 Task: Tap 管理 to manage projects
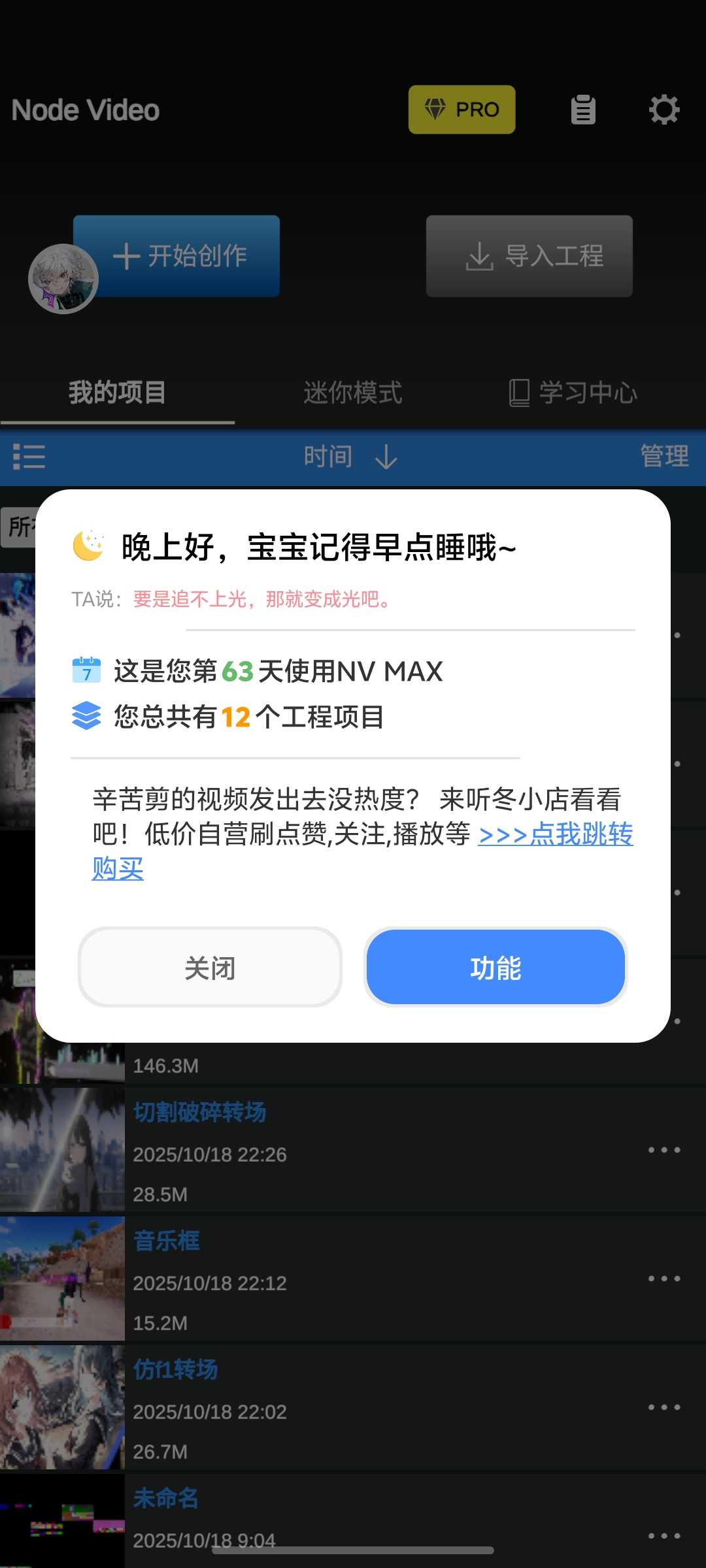click(x=664, y=457)
